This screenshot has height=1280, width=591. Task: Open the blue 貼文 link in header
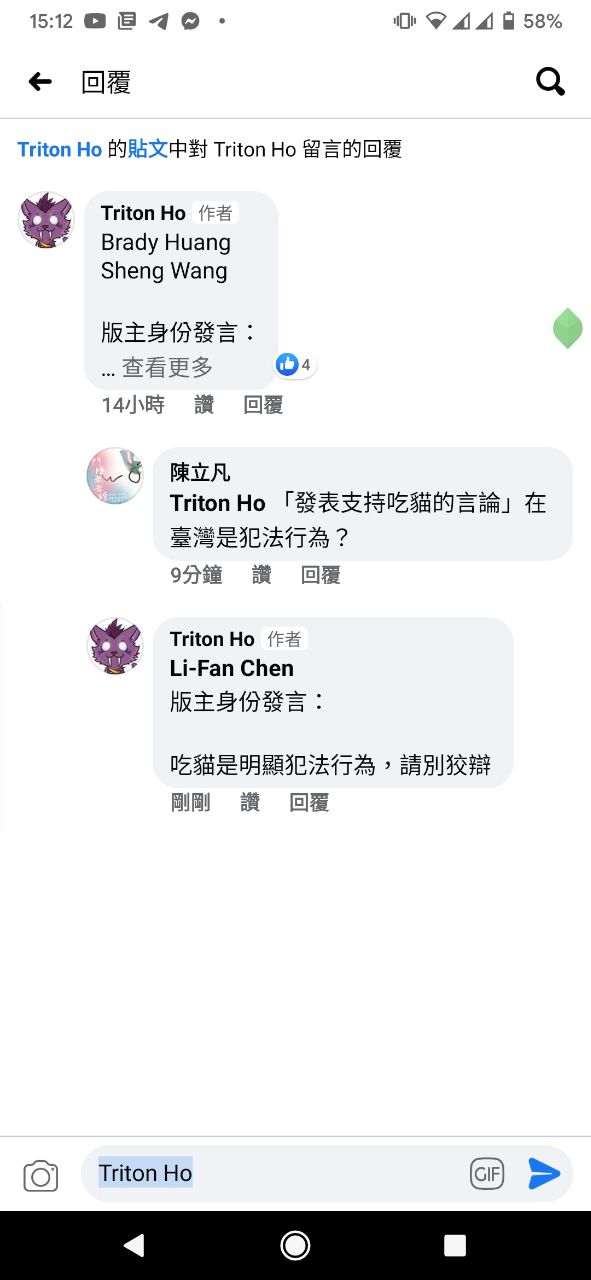click(148, 150)
